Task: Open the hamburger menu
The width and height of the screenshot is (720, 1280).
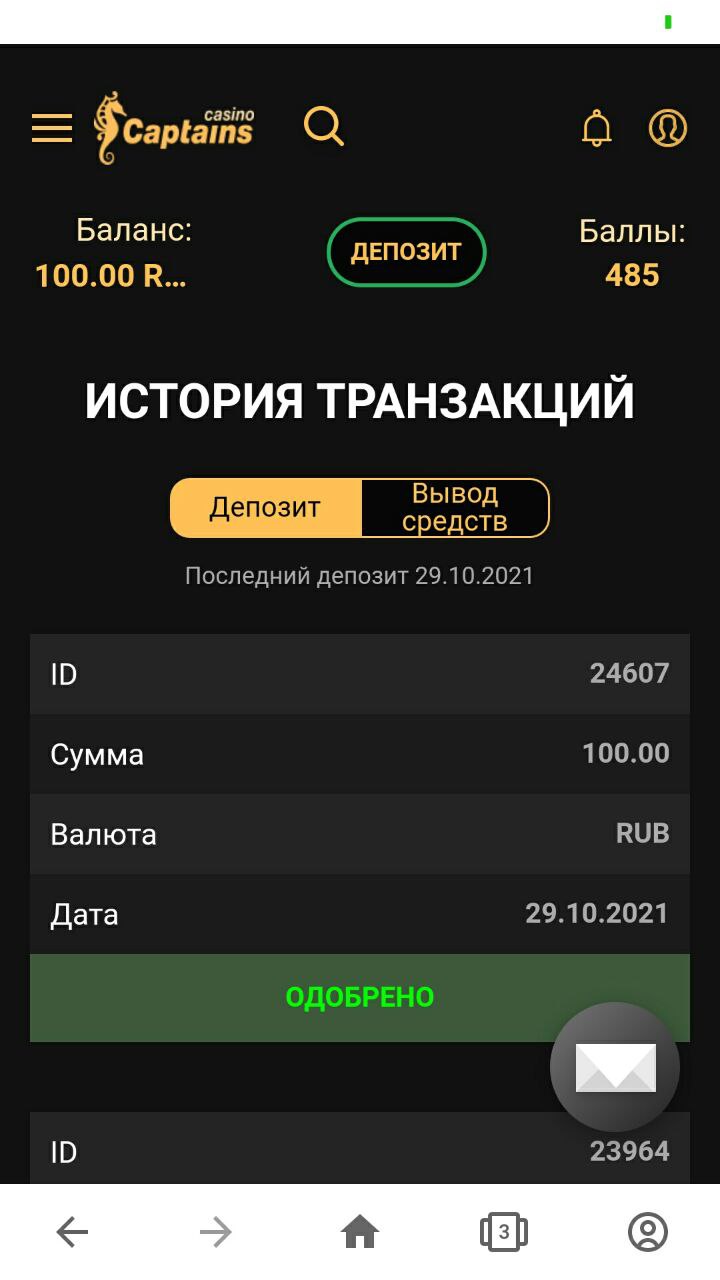Action: (x=52, y=128)
